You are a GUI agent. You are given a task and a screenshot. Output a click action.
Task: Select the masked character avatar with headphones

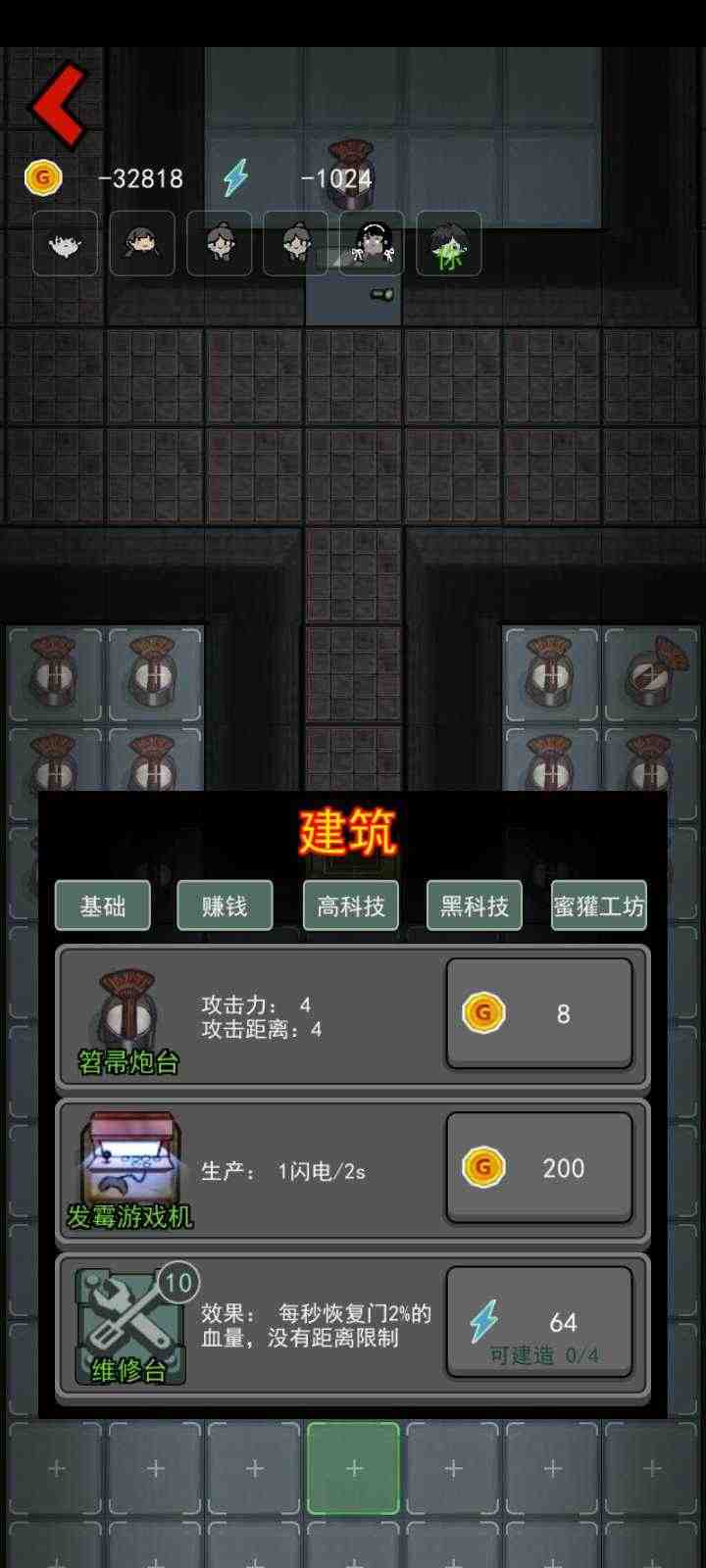click(x=373, y=245)
